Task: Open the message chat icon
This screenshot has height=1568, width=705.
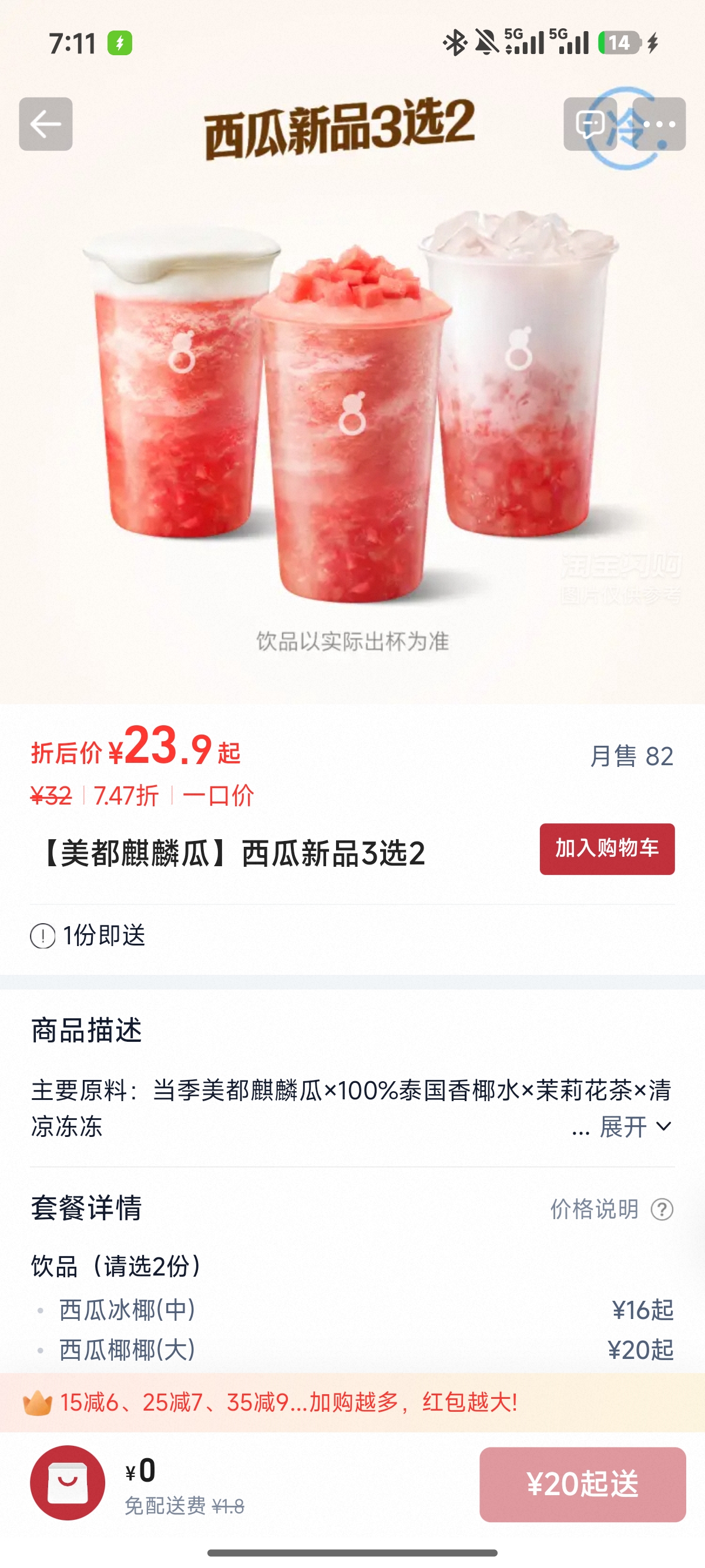Action: [590, 124]
